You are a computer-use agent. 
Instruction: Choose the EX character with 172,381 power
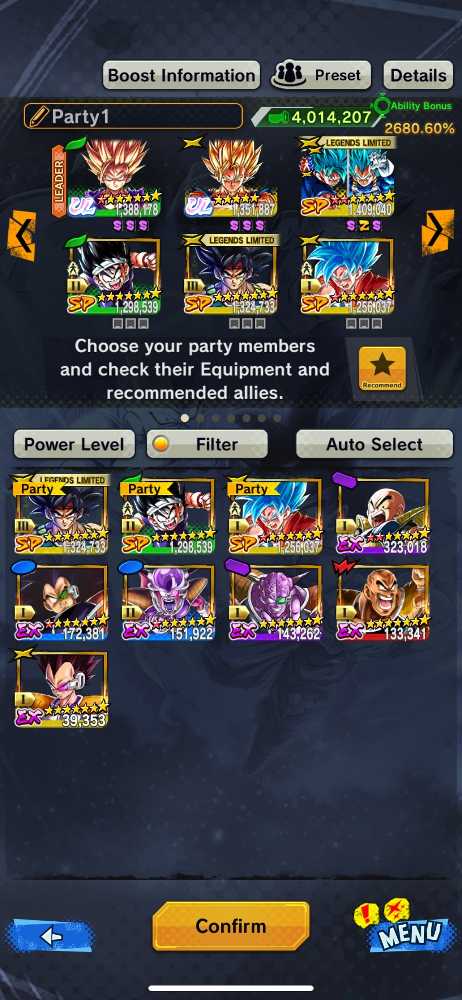point(61,601)
